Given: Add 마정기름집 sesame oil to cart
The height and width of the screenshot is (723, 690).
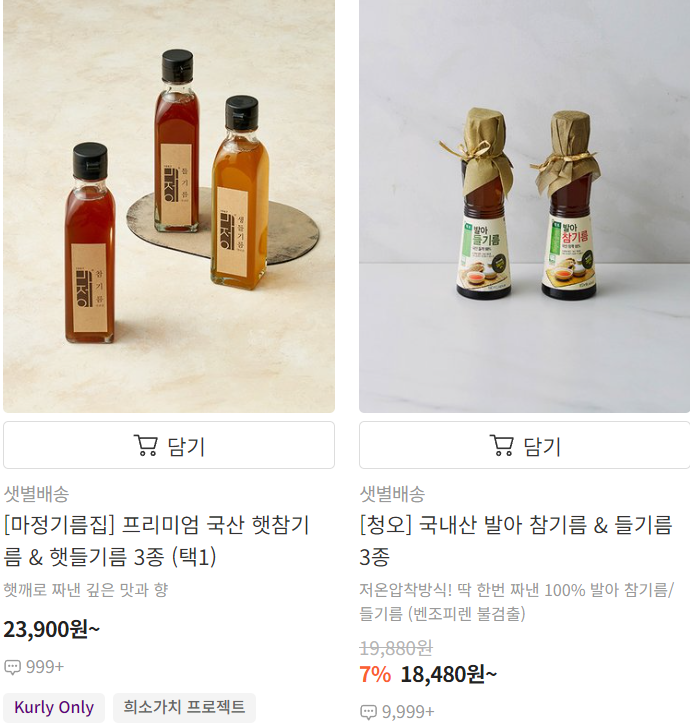Looking at the screenshot, I should coord(168,445).
